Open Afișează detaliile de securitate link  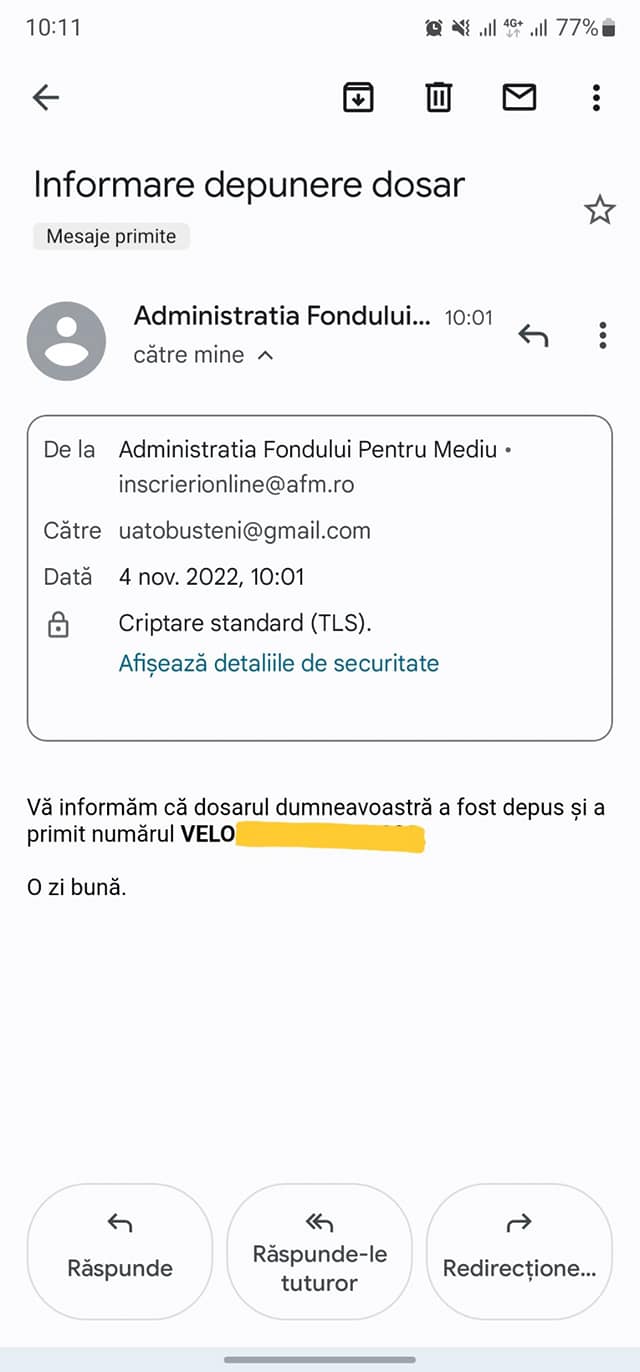click(x=278, y=663)
